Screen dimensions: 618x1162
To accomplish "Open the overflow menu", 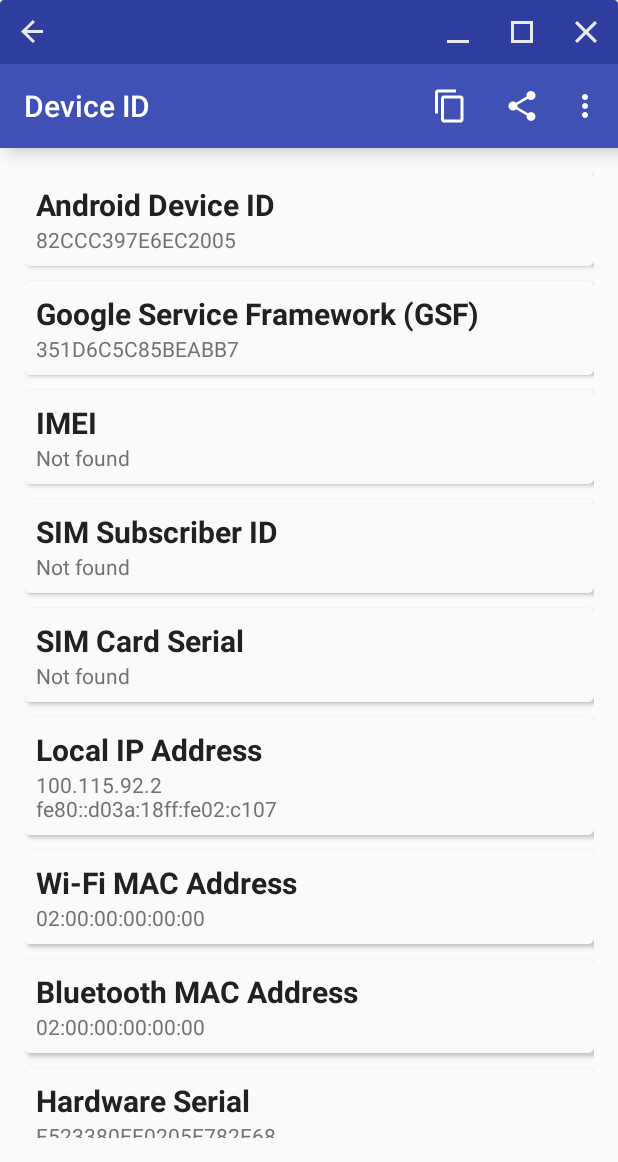I will pyautogui.click(x=585, y=107).
